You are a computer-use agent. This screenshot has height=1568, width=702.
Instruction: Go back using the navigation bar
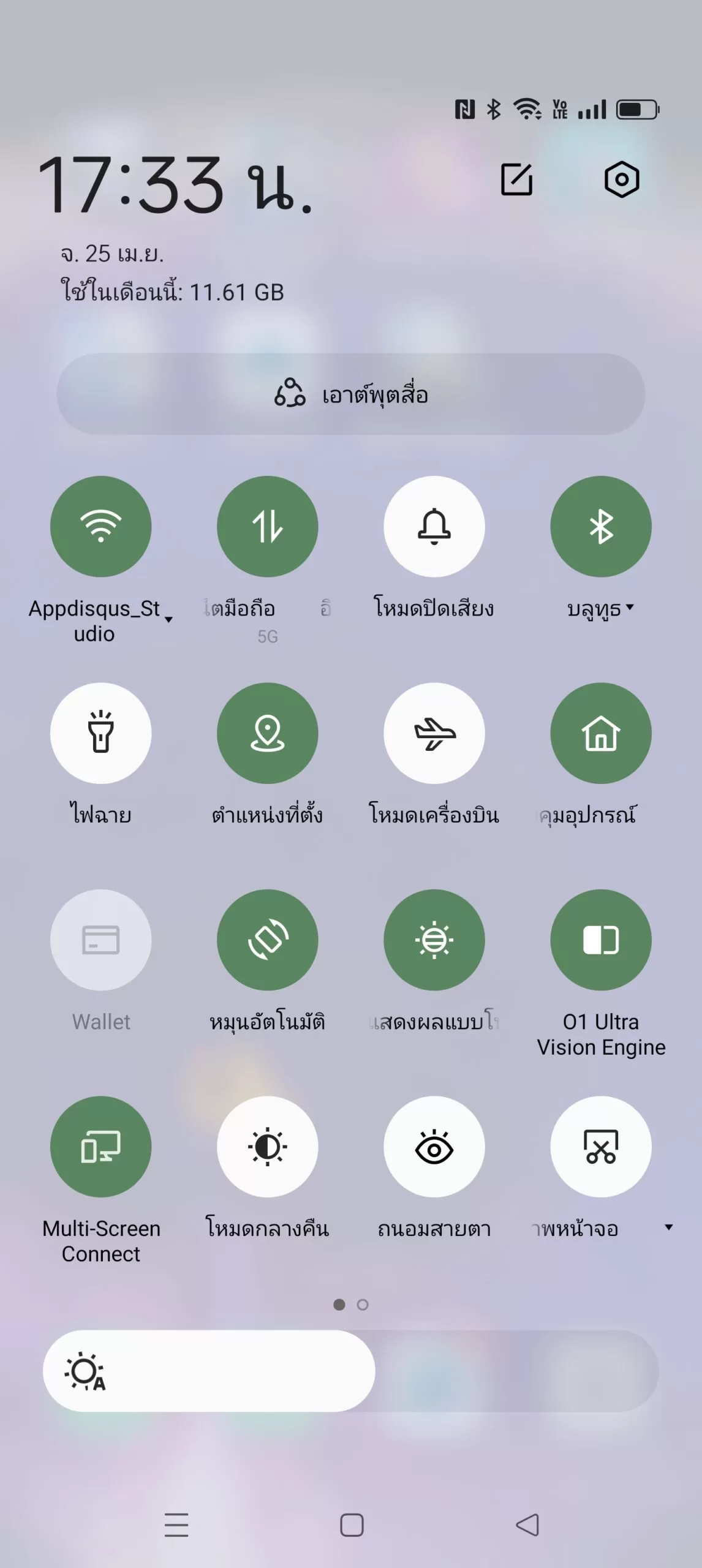pos(527,1525)
